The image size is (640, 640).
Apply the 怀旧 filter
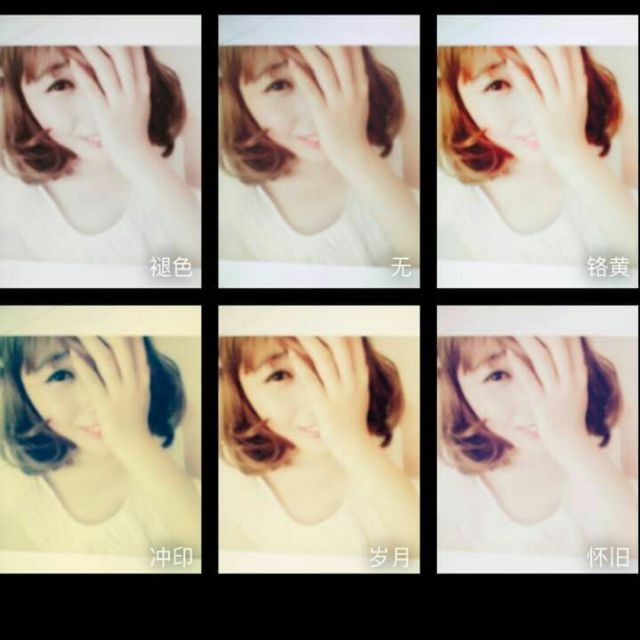(538, 440)
